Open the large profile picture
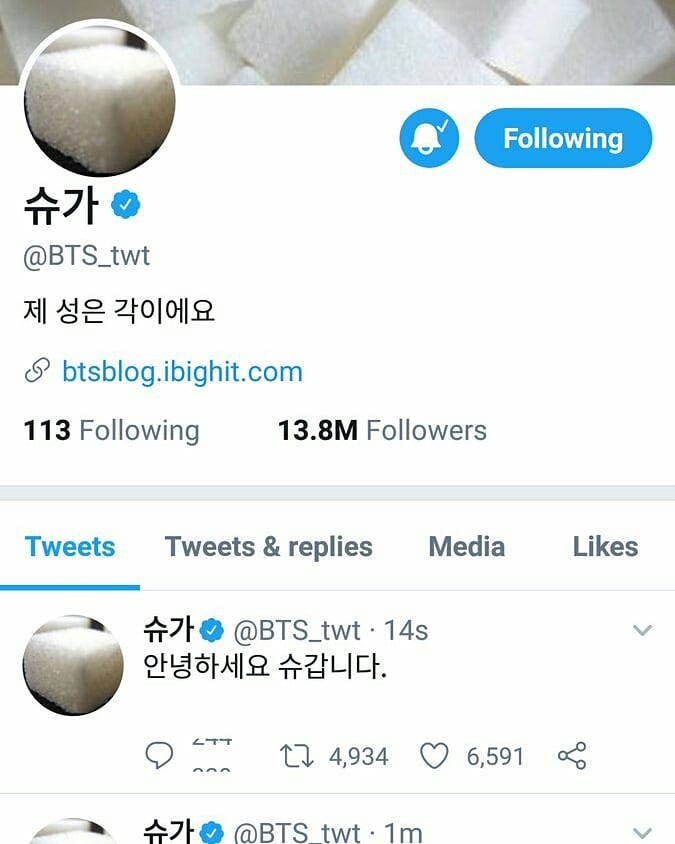The width and height of the screenshot is (675, 844). click(x=98, y=100)
